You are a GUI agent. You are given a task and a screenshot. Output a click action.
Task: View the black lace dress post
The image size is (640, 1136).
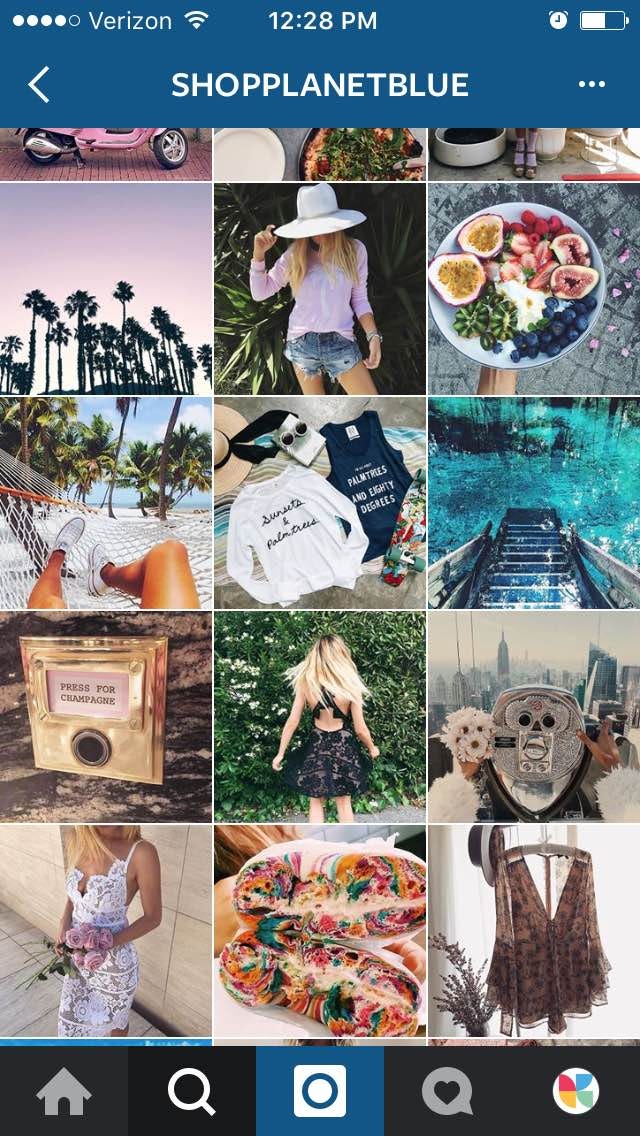(x=320, y=717)
